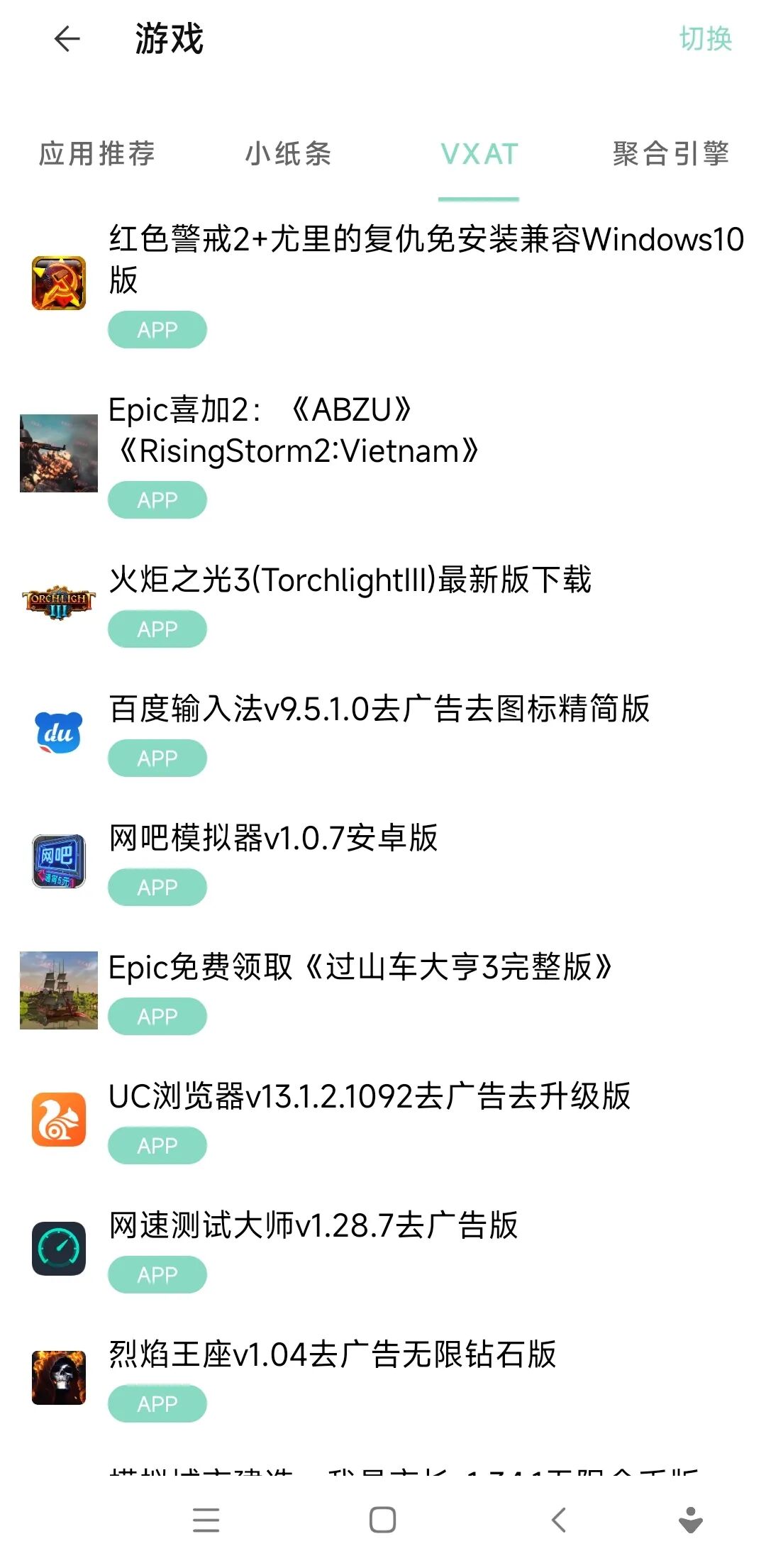Open Epic喜加2 ABZU entry
Viewport: 766px width, 1568px height.
coord(294,430)
